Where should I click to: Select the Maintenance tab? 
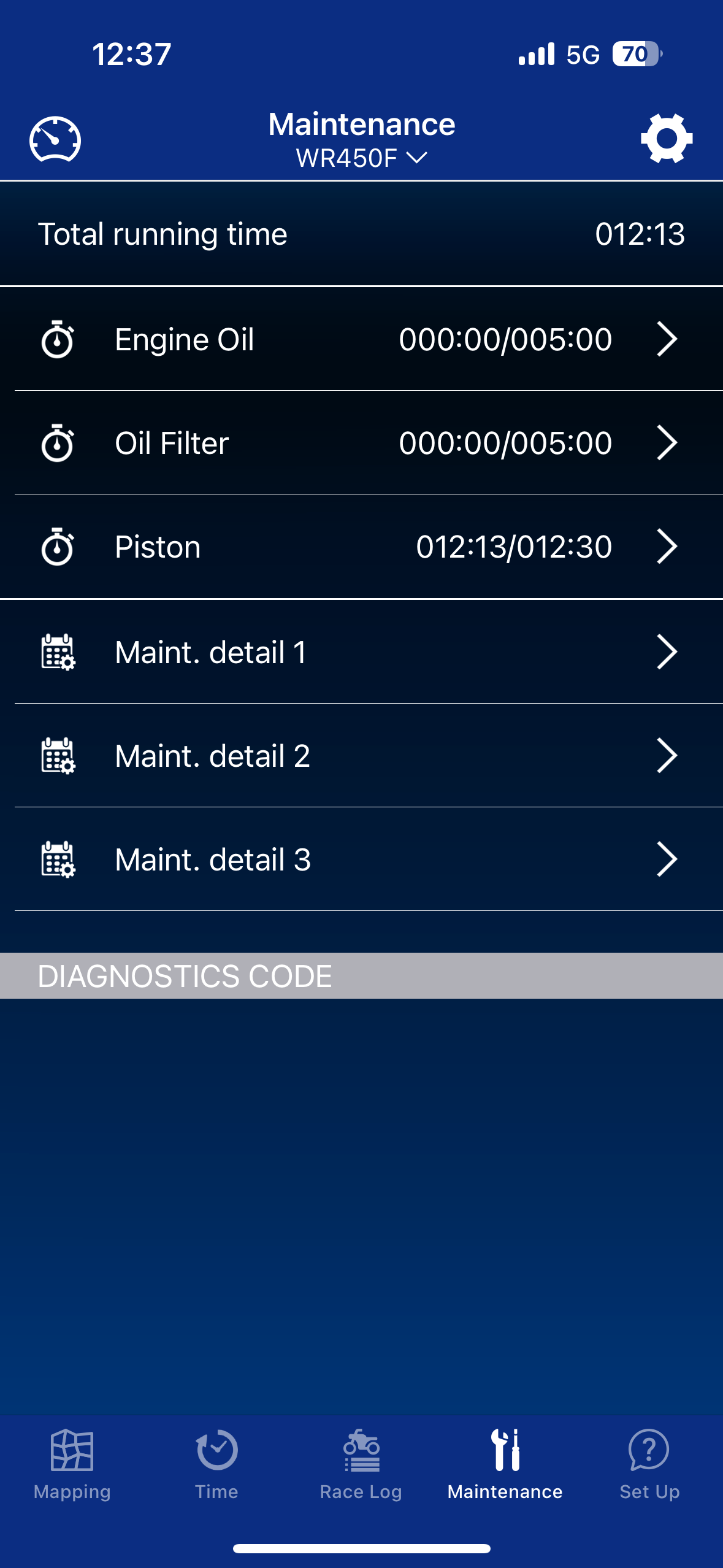pyautogui.click(x=505, y=1464)
